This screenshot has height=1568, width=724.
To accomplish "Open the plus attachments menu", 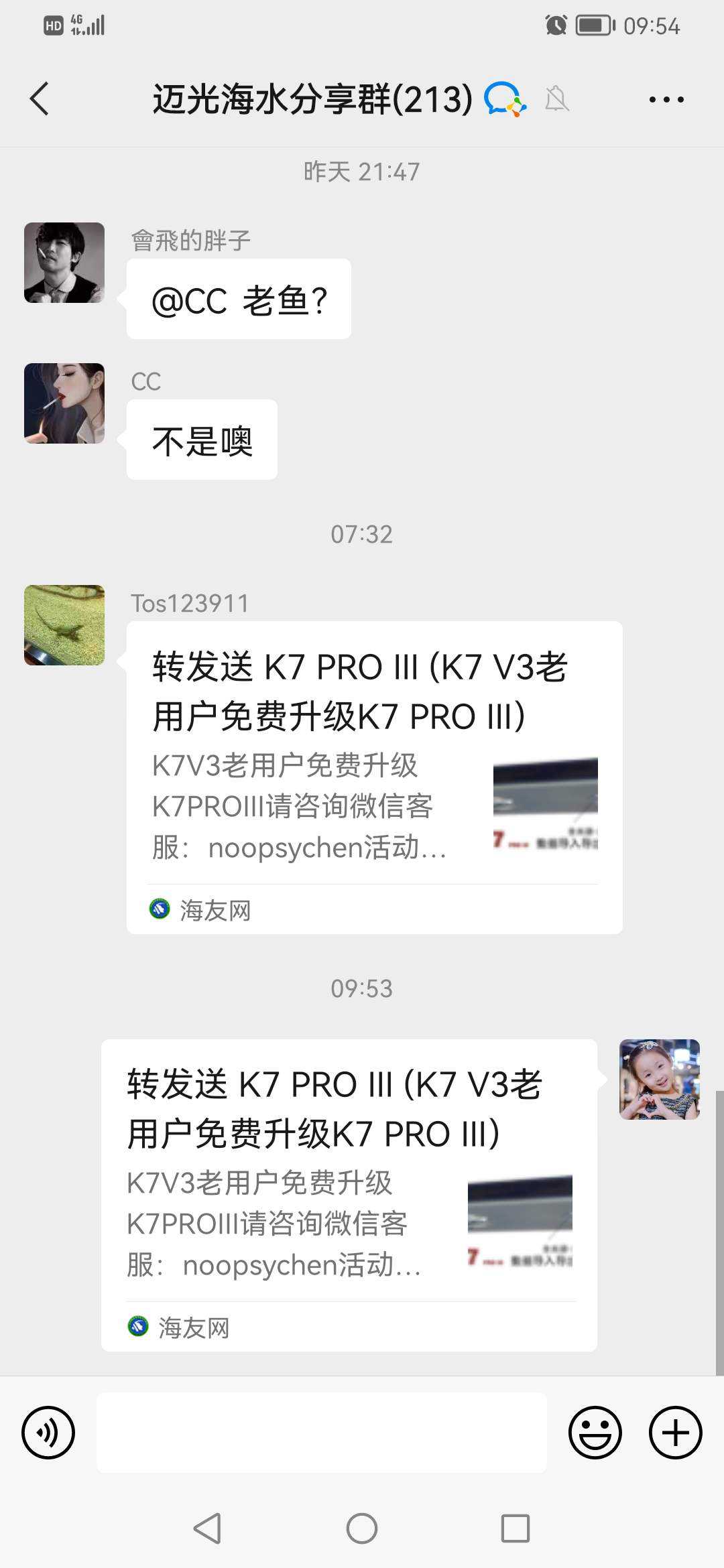I will [675, 1433].
